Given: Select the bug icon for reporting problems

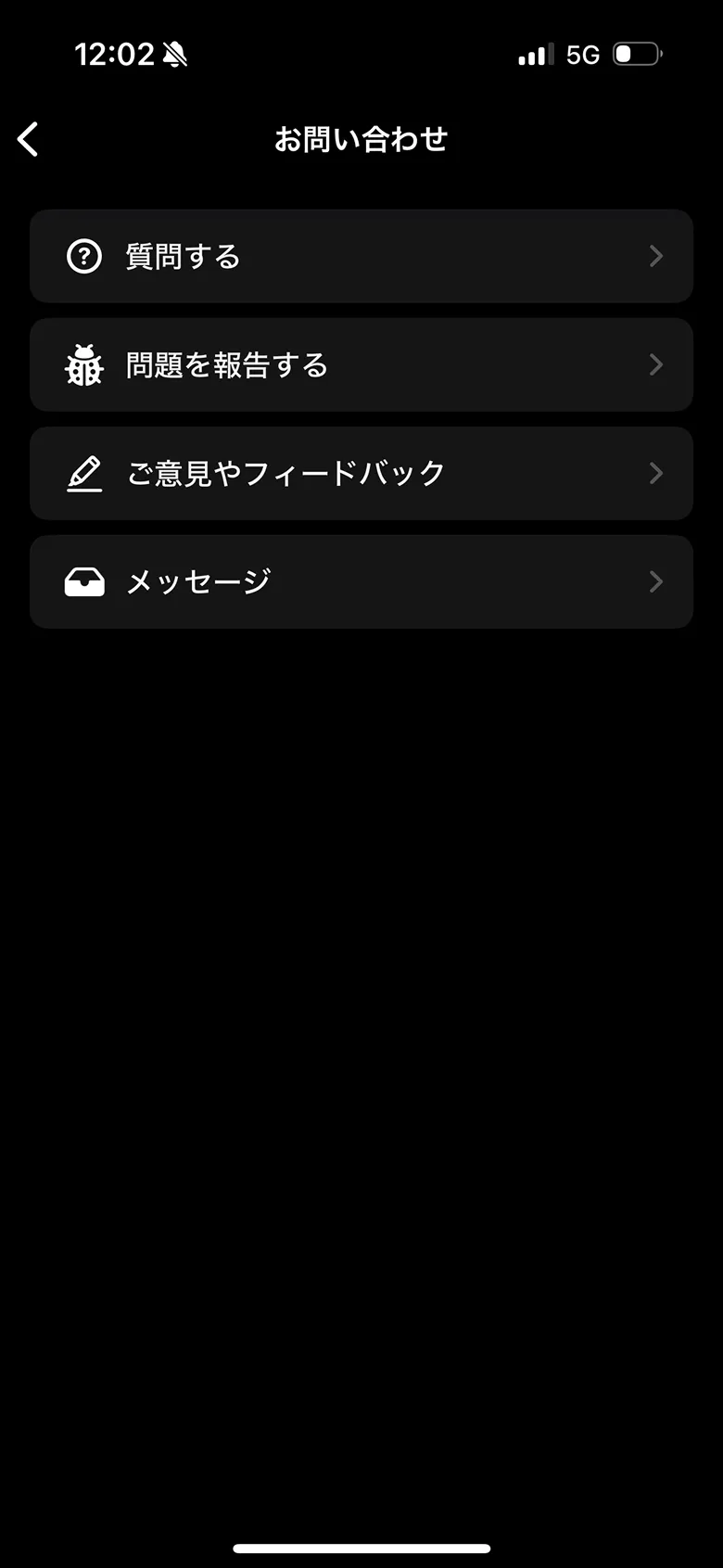Looking at the screenshot, I should tap(84, 364).
